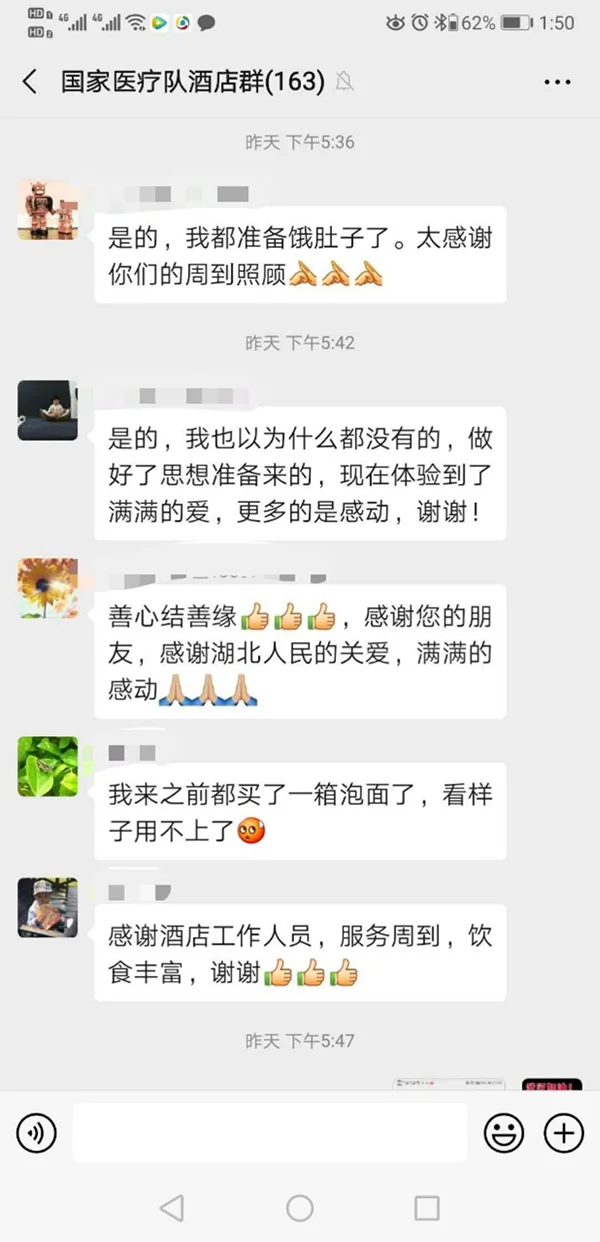
Task: Open the chat's three-dot menu
Action: coord(559,82)
